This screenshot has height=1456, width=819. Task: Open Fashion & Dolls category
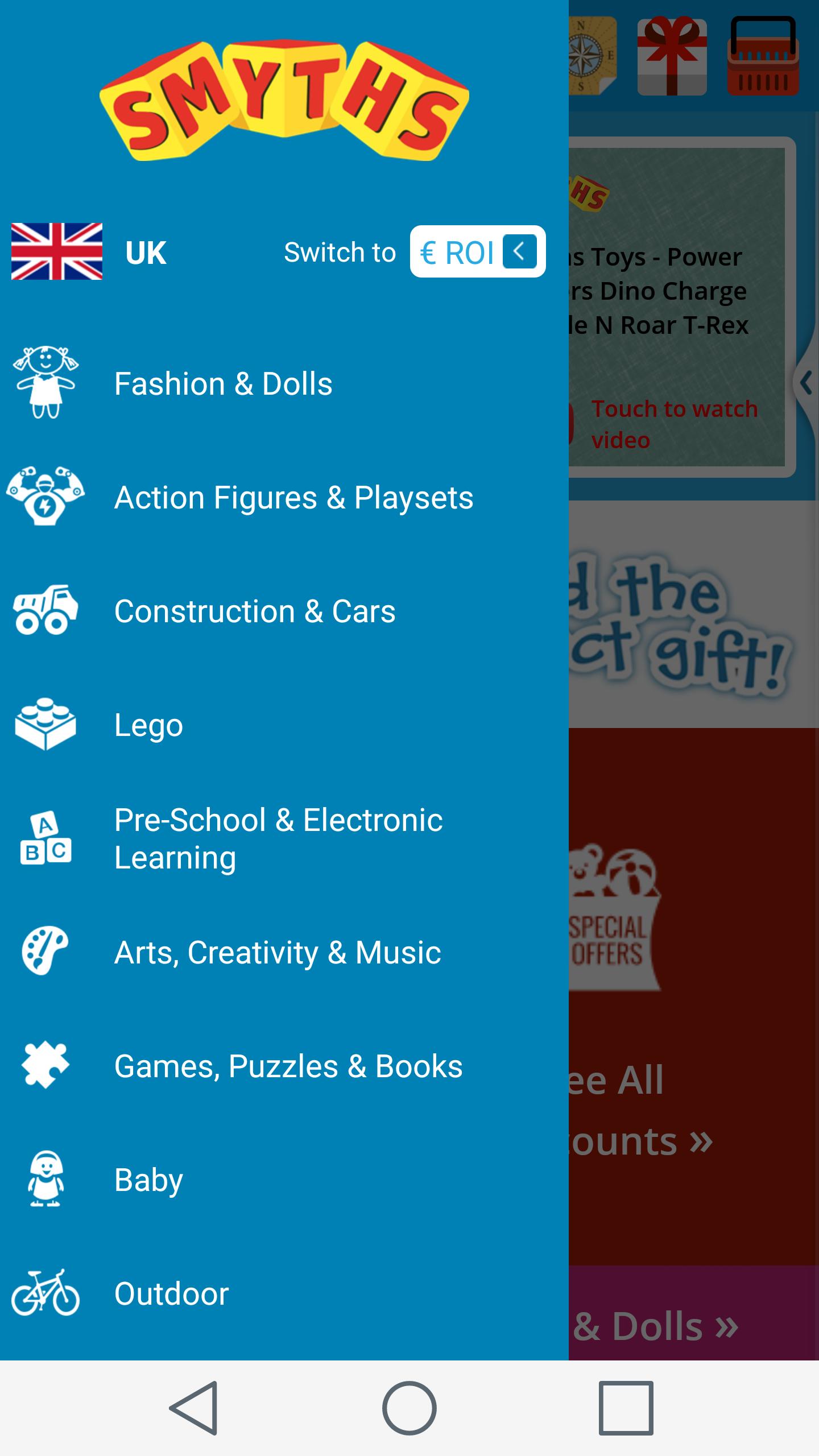(x=223, y=384)
